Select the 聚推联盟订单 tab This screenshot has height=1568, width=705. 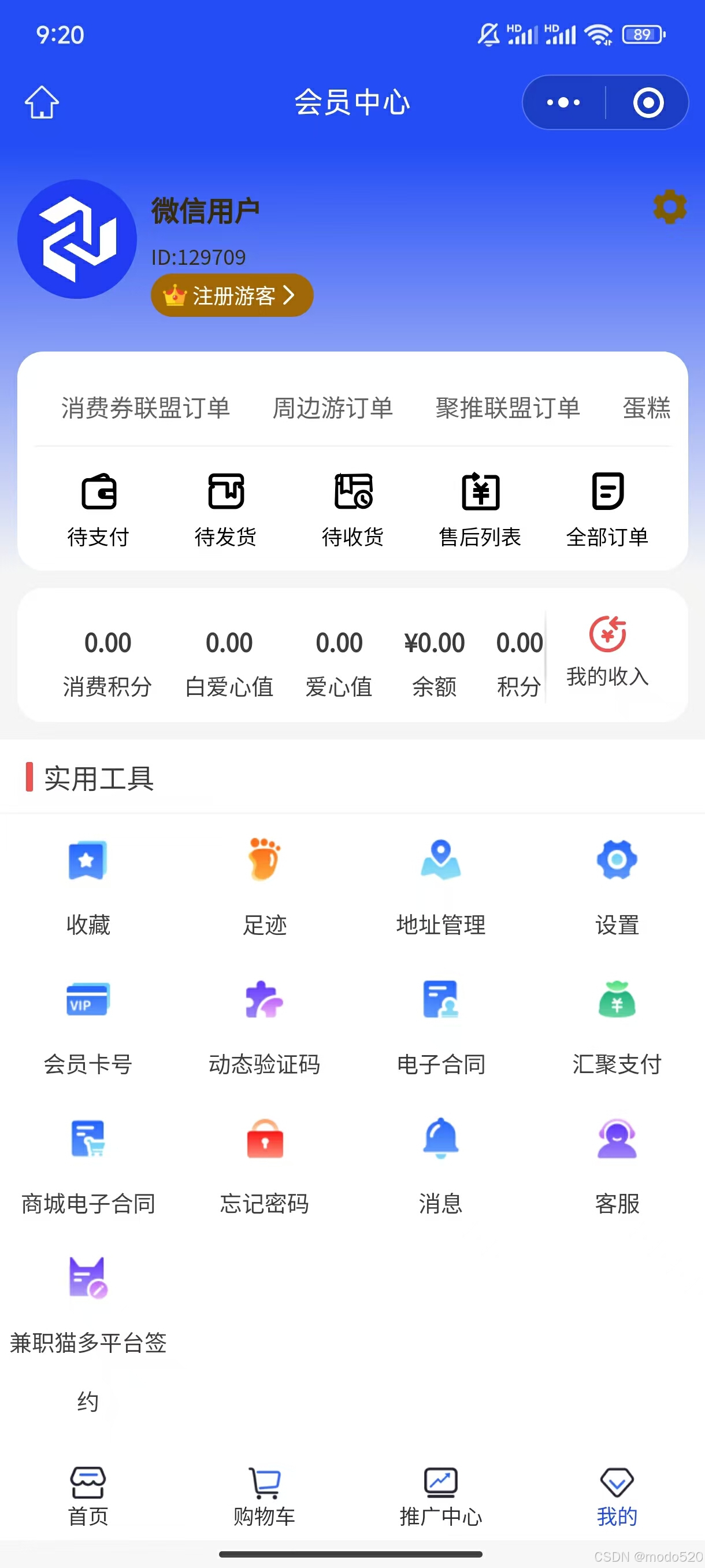click(507, 408)
